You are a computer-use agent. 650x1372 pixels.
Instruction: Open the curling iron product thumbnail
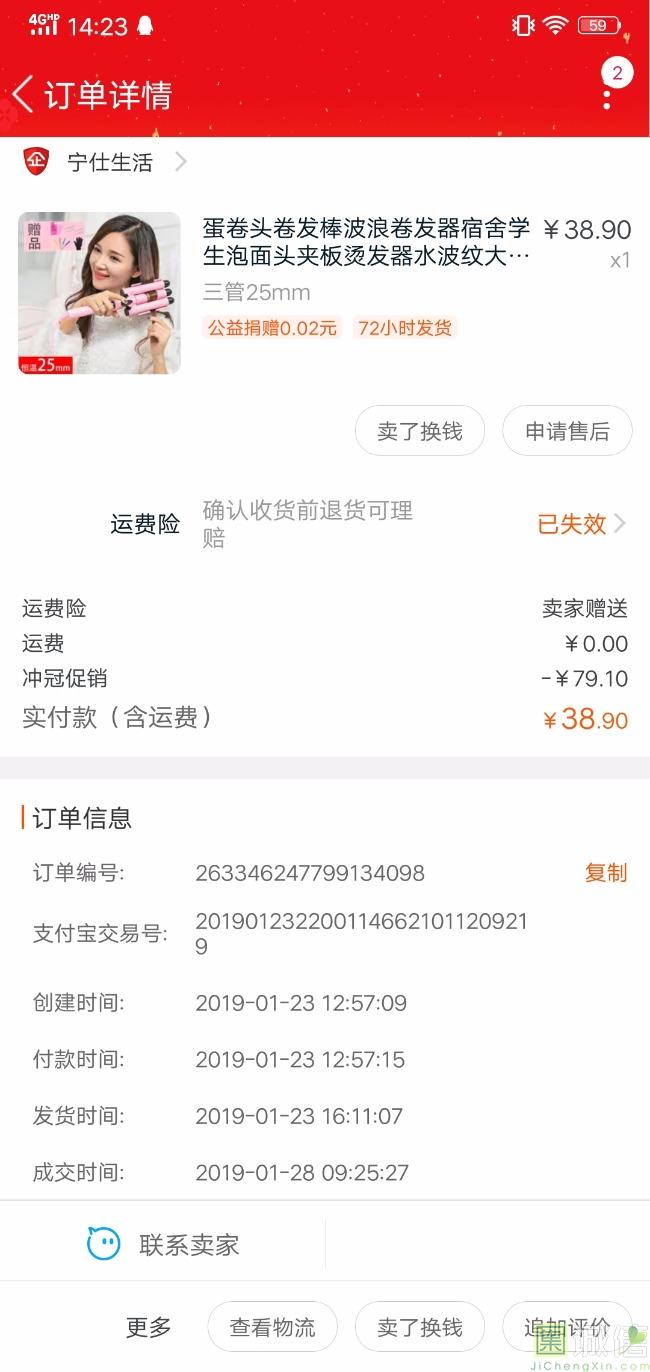[x=99, y=293]
